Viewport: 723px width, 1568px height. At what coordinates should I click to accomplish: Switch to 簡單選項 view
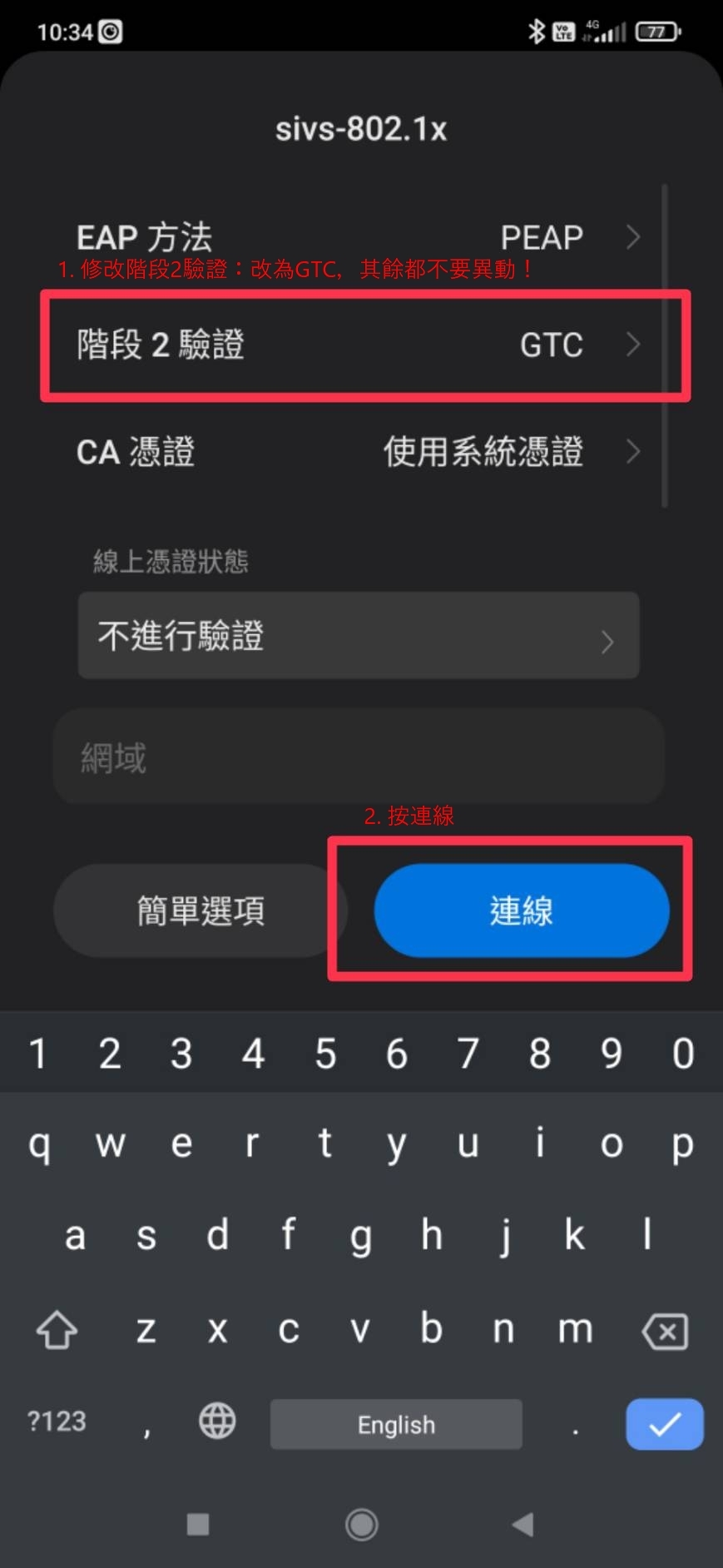201,911
